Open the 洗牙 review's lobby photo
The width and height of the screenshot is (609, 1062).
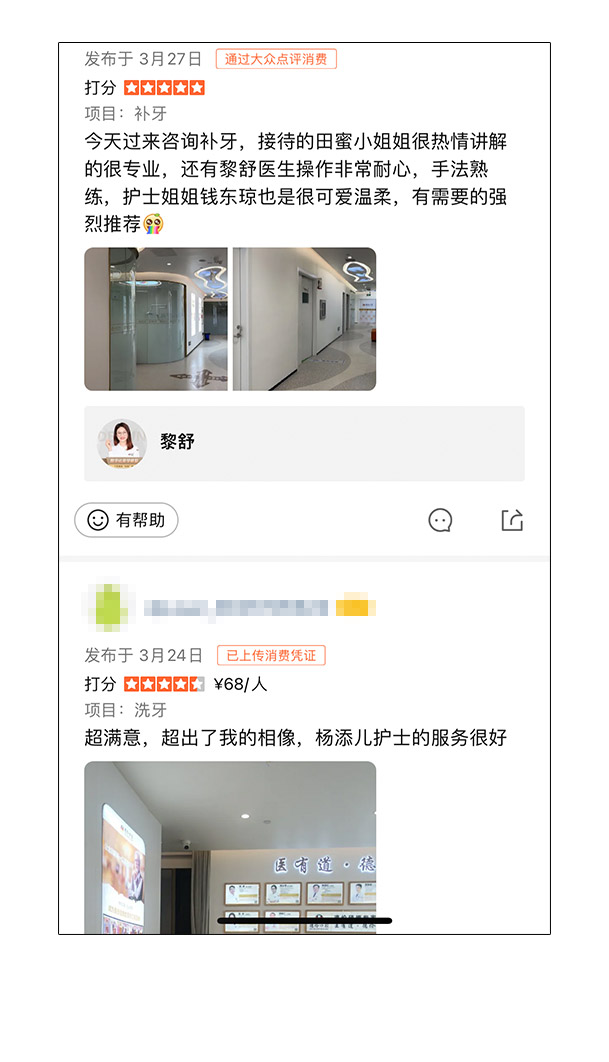point(230,846)
